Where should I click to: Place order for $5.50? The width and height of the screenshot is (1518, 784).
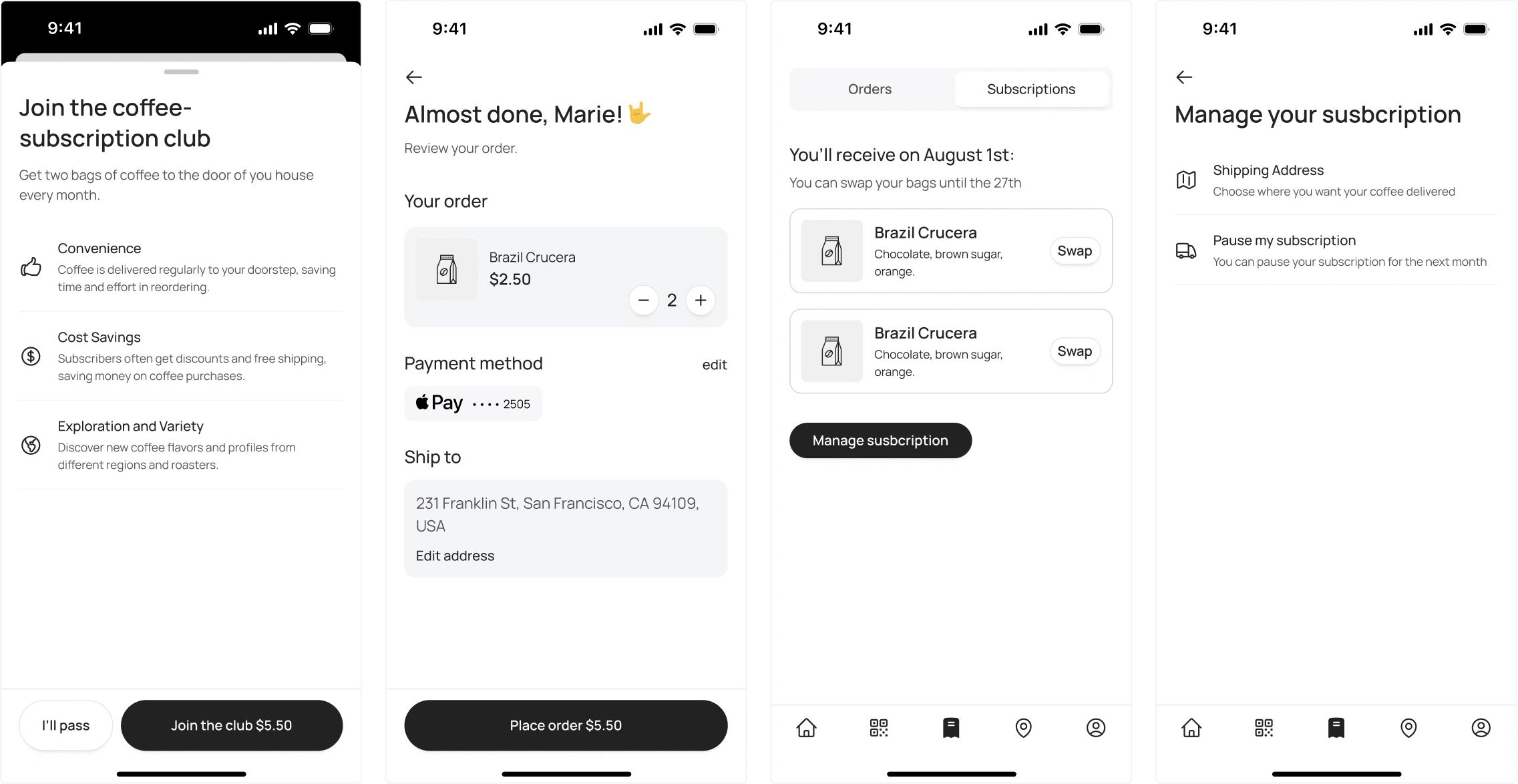point(565,725)
